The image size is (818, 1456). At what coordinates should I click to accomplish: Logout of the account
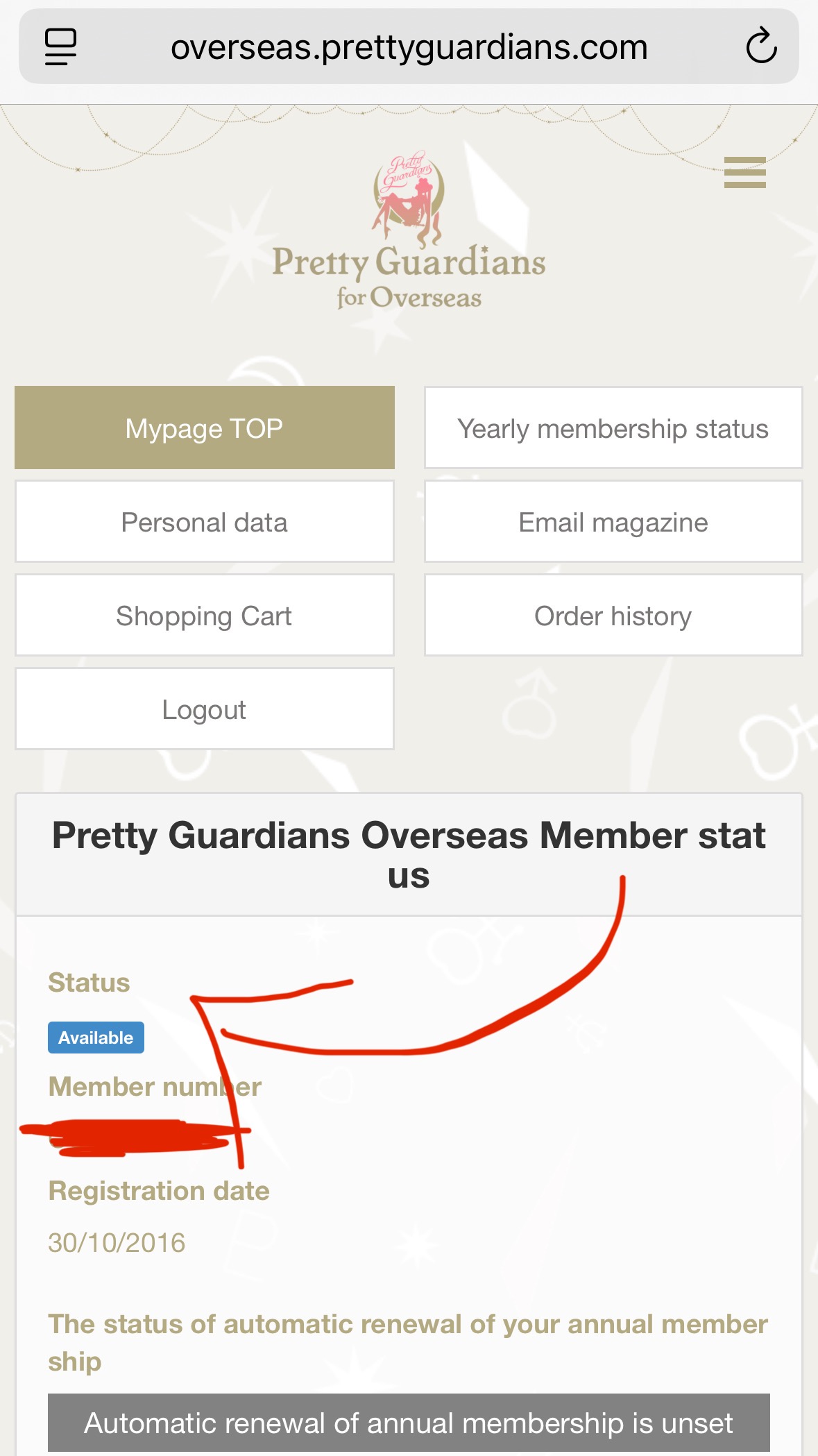pyautogui.click(x=205, y=709)
